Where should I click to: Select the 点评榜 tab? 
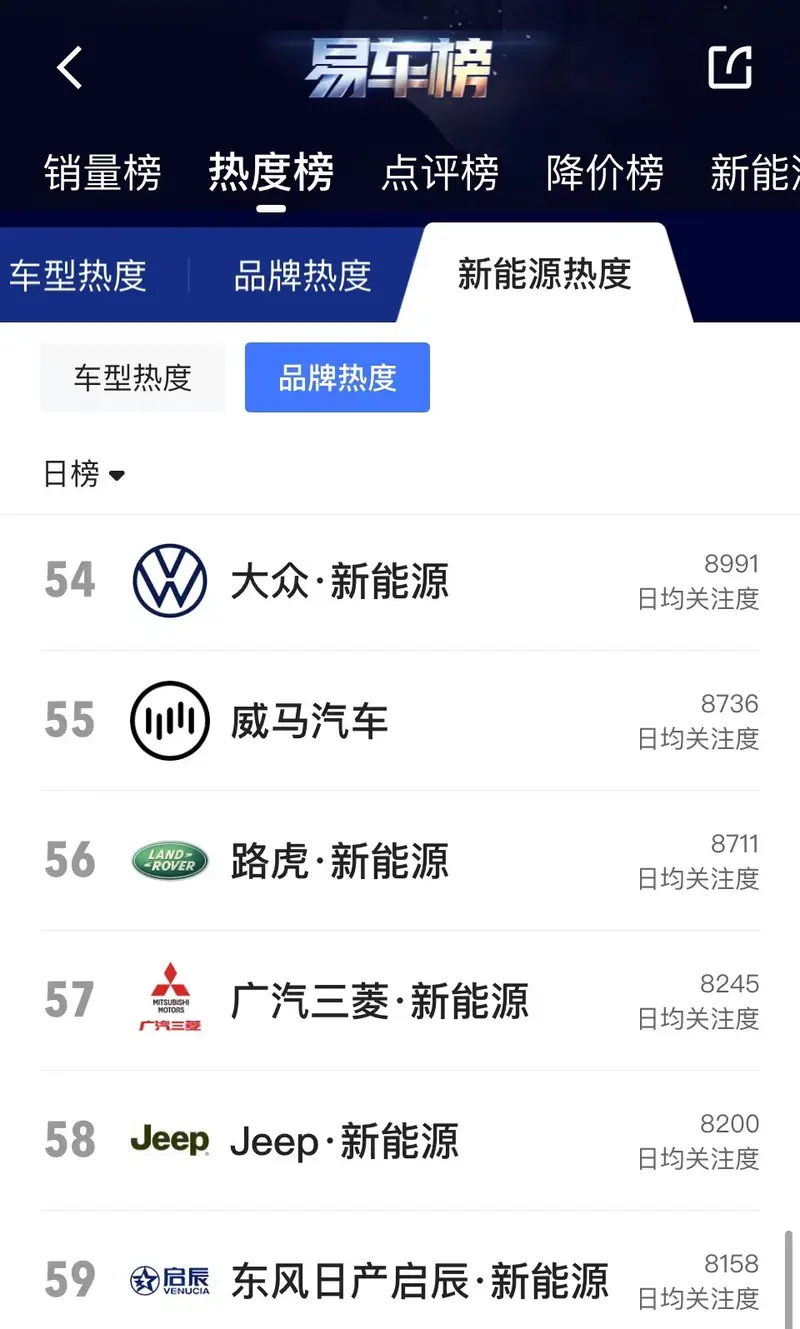click(440, 174)
